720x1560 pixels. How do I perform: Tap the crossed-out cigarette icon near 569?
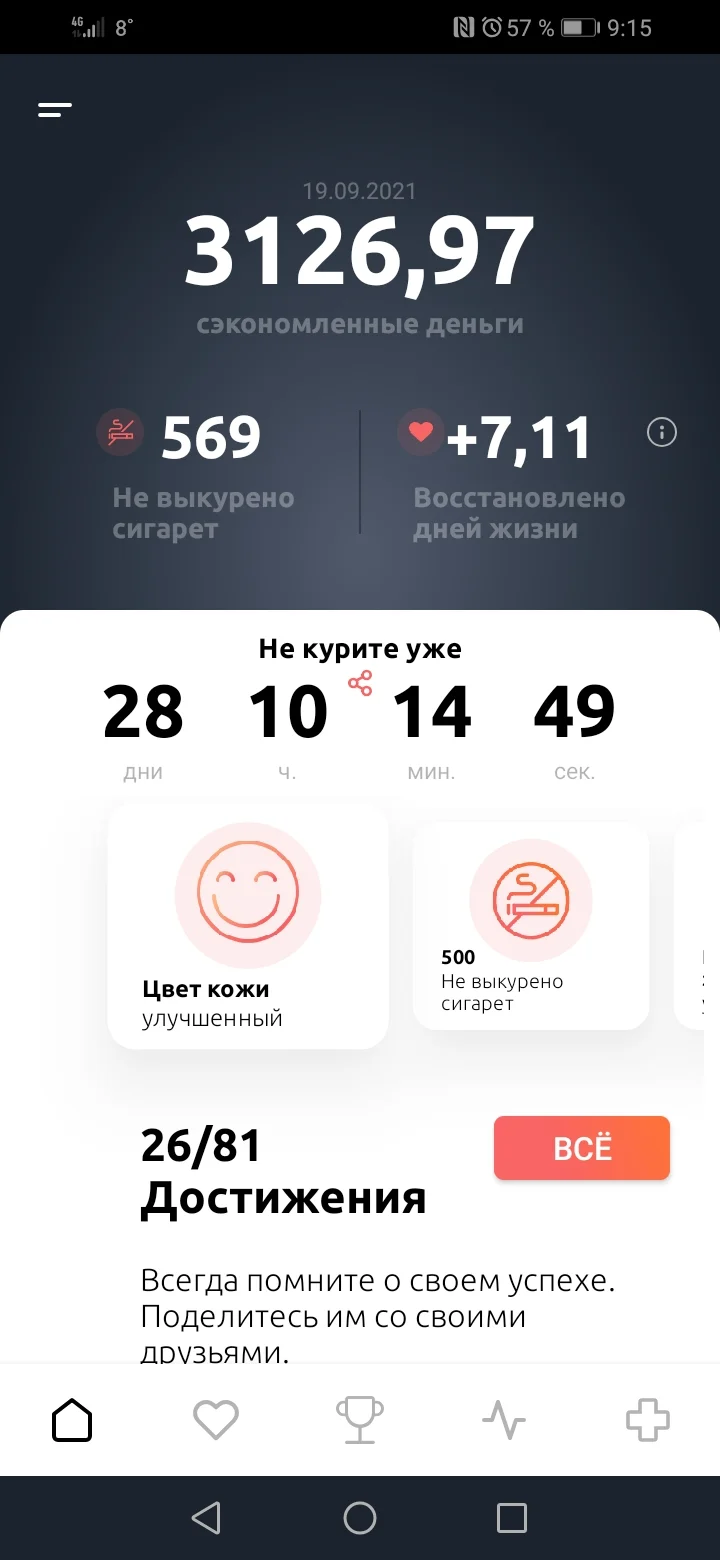(120, 432)
